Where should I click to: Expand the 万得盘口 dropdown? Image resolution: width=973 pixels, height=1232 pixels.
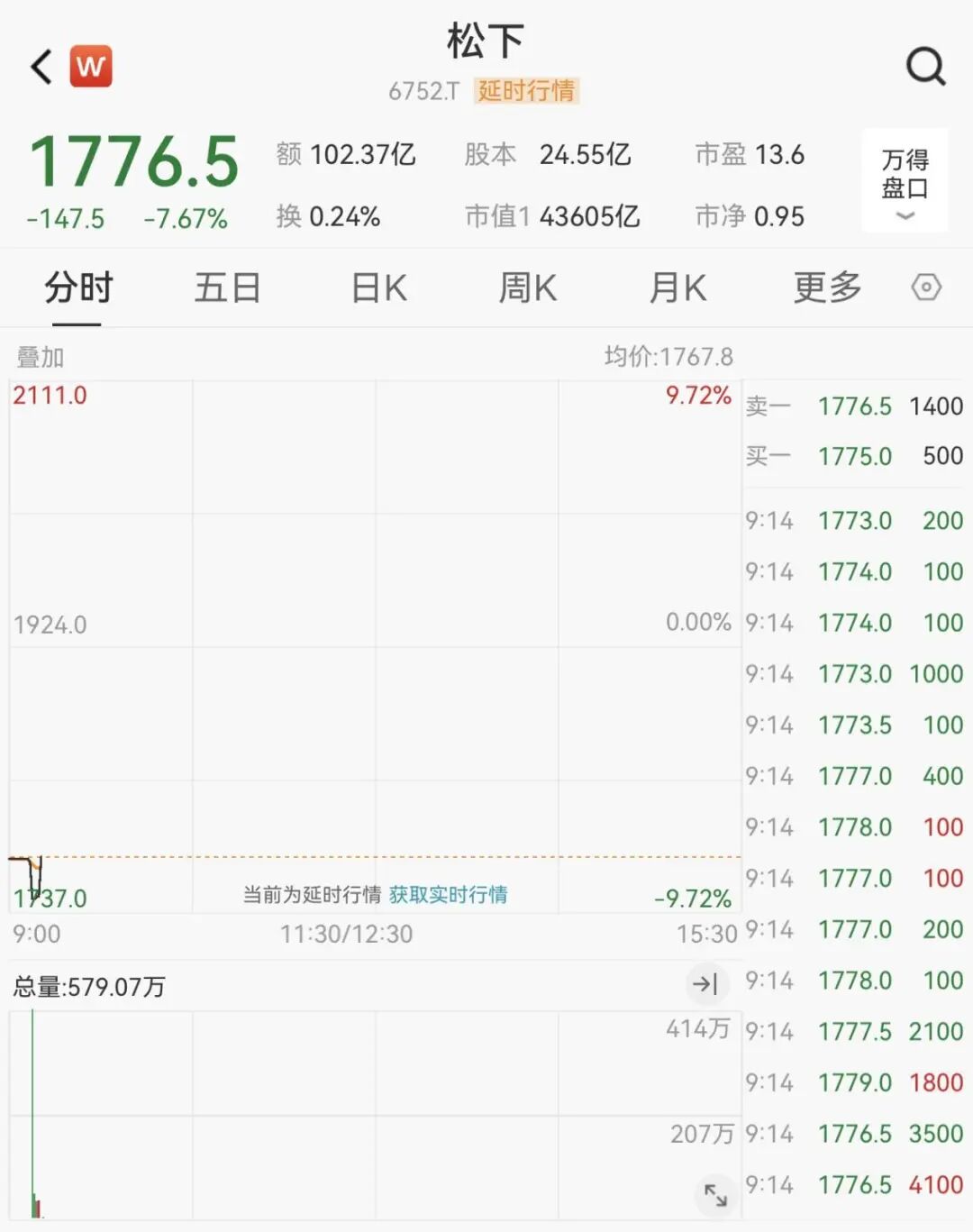(x=905, y=181)
